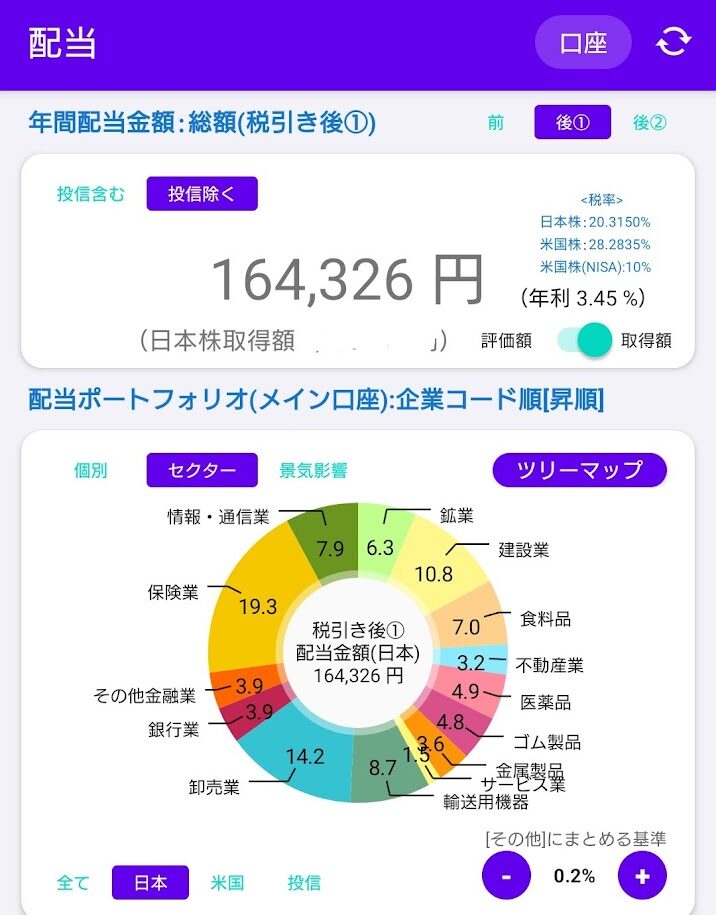Filter the chart to 米国 stocks

pos(227,883)
